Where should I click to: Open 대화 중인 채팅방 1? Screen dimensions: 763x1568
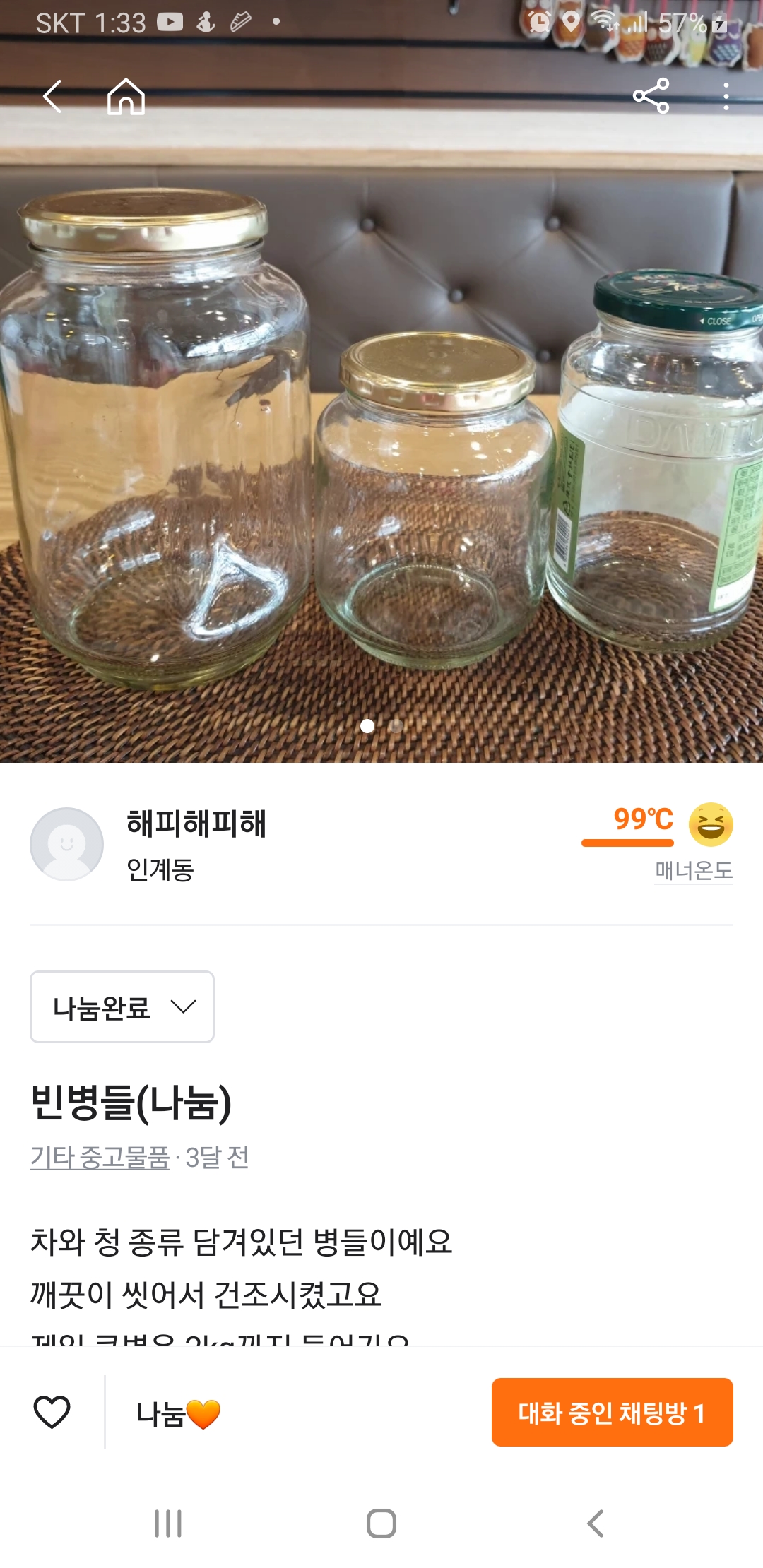pos(612,1413)
